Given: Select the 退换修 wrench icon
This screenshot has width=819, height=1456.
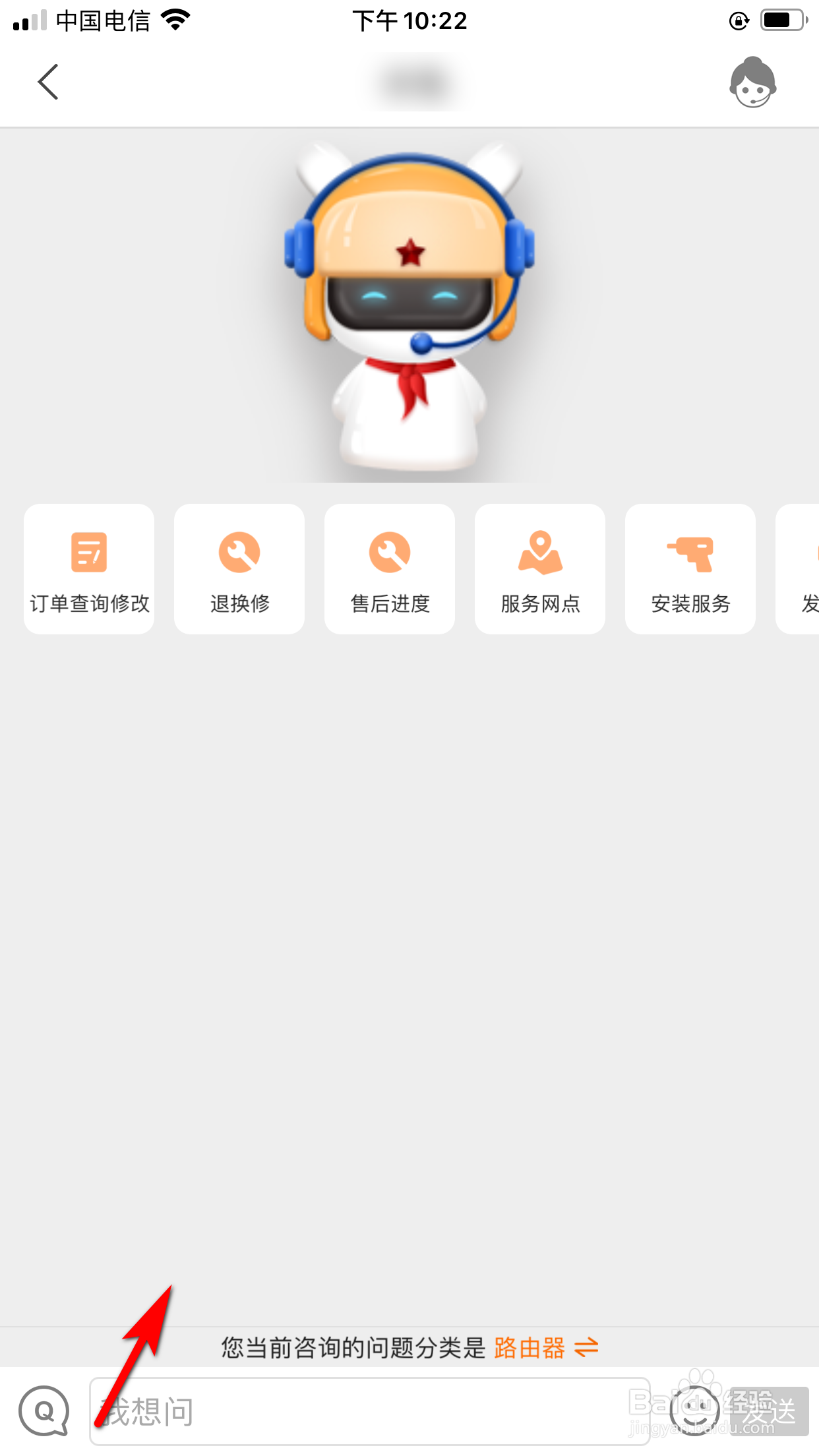Looking at the screenshot, I should (x=239, y=553).
